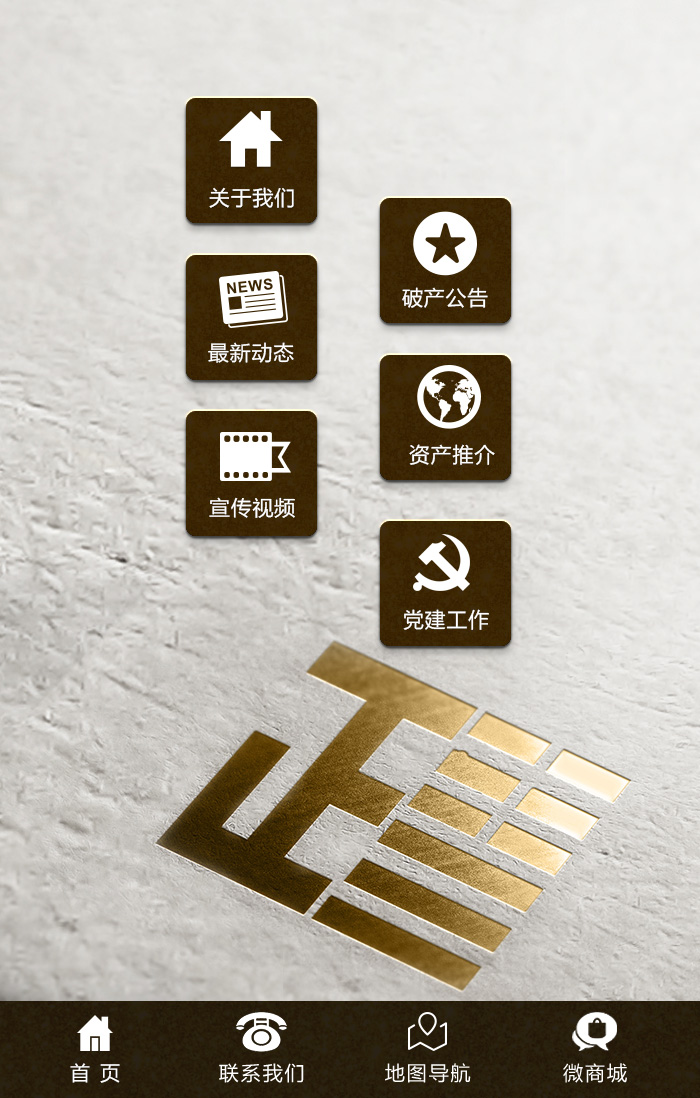This screenshot has width=700, height=1098.
Task: Switch to the 微商城 tab
Action: [595, 1048]
